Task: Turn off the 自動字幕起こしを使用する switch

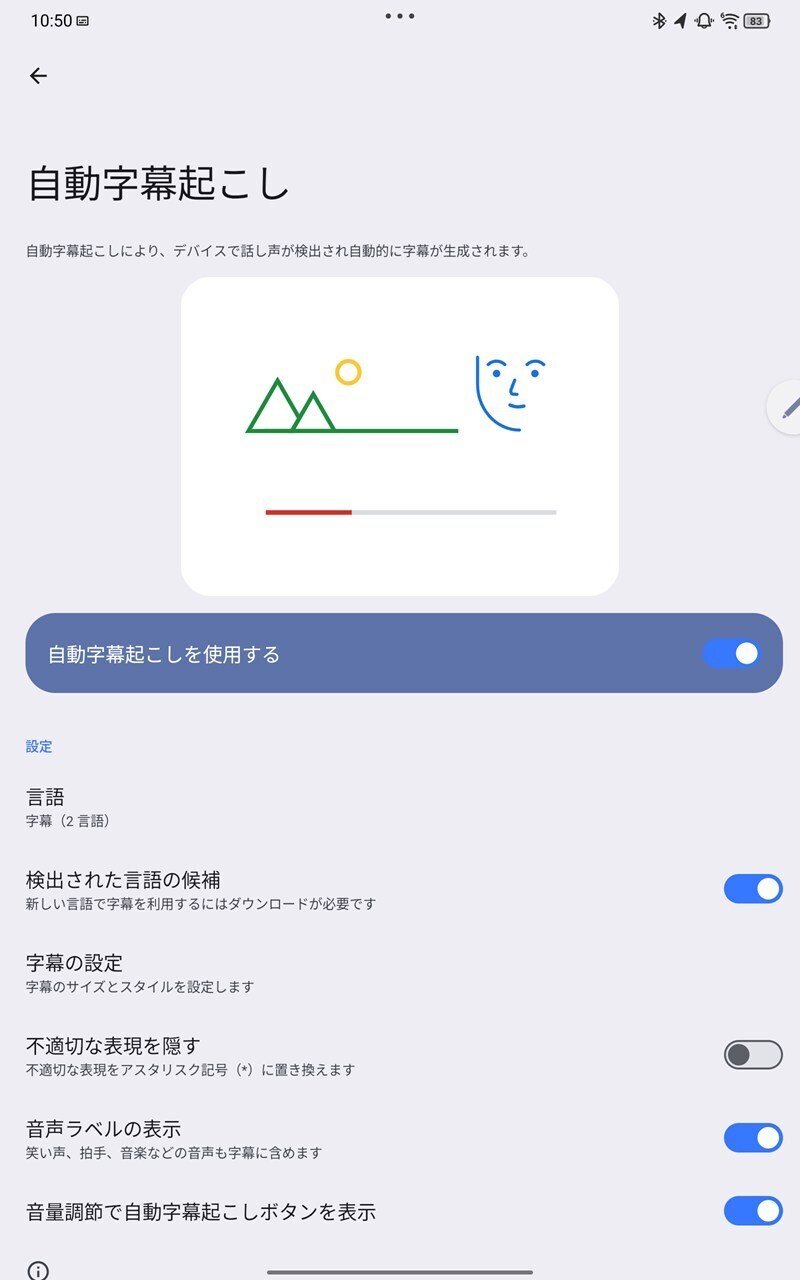Action: click(x=731, y=654)
